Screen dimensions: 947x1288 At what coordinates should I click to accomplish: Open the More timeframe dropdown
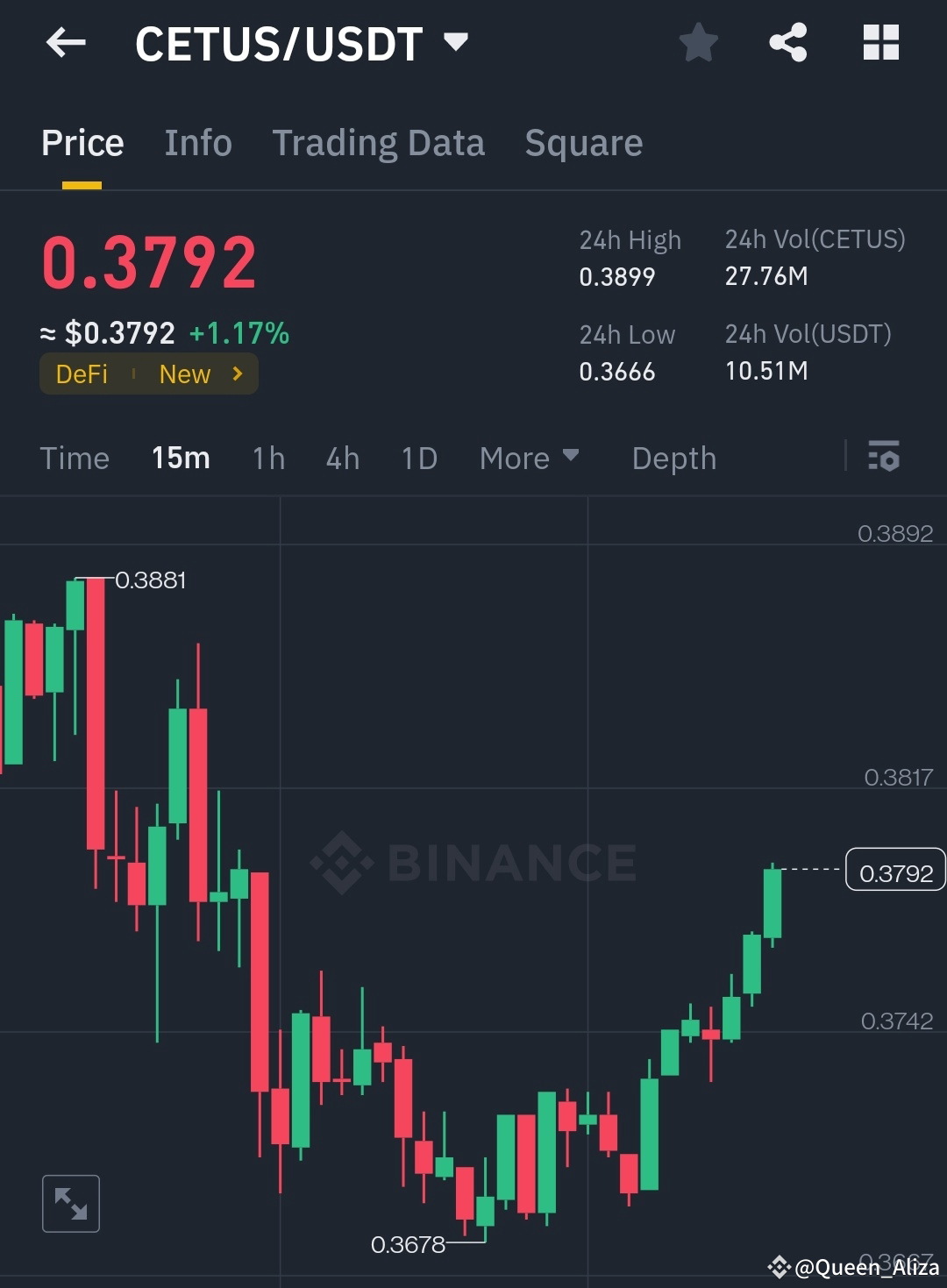pyautogui.click(x=529, y=457)
